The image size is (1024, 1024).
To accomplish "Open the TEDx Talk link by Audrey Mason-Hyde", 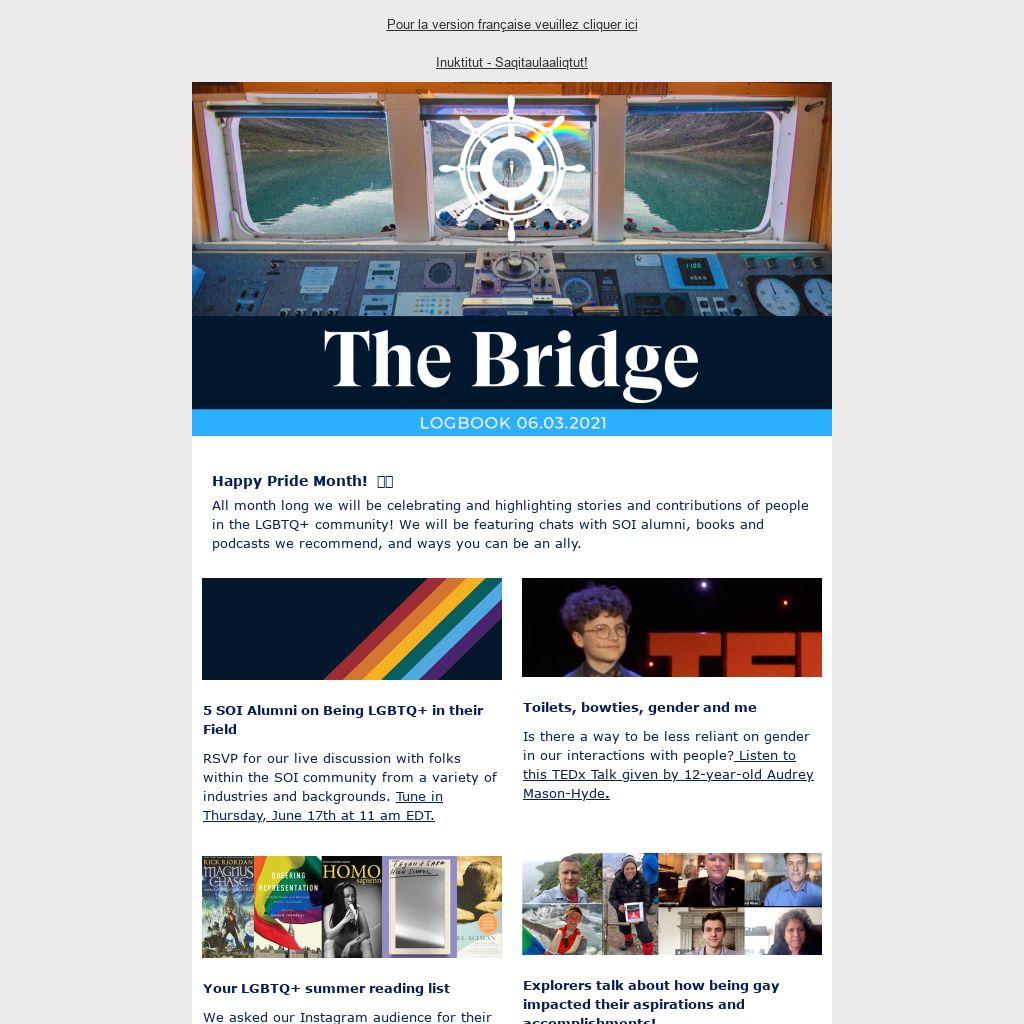I will coord(668,775).
